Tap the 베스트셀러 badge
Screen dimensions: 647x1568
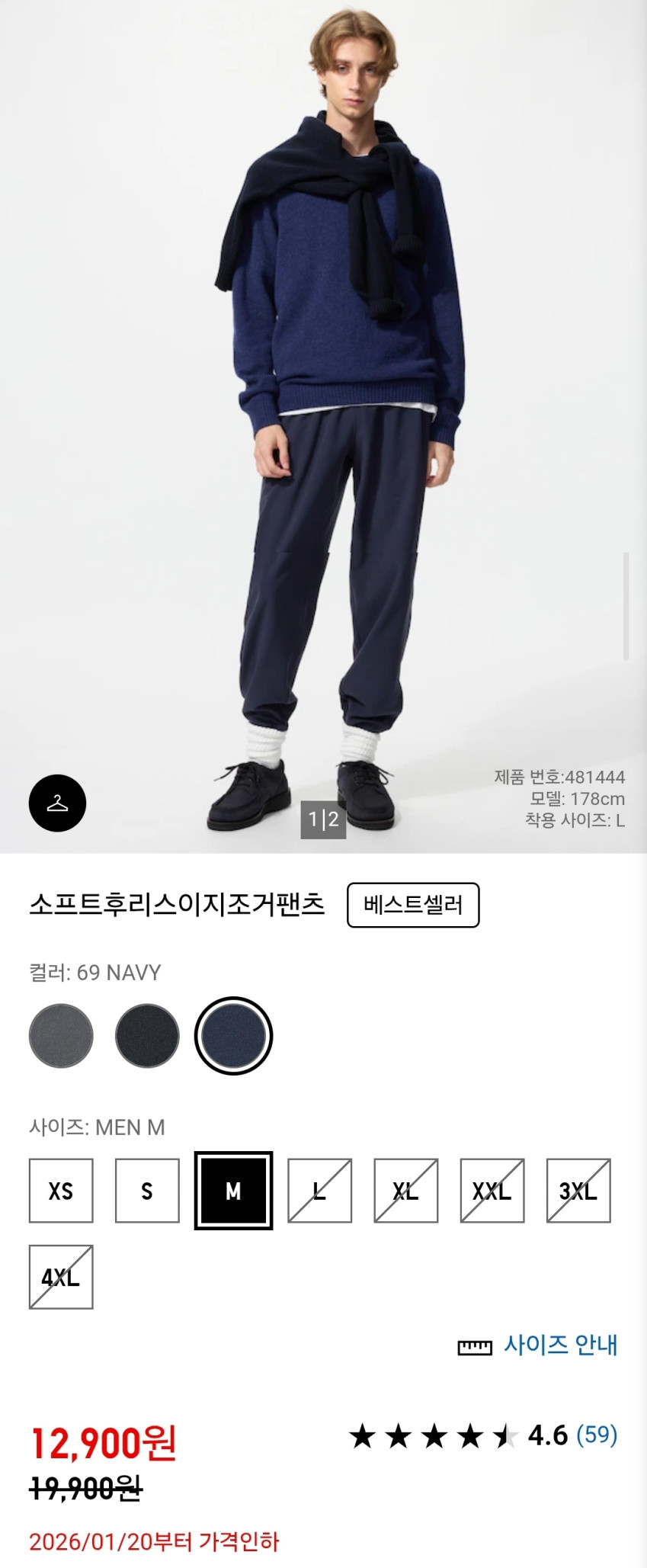[412, 905]
